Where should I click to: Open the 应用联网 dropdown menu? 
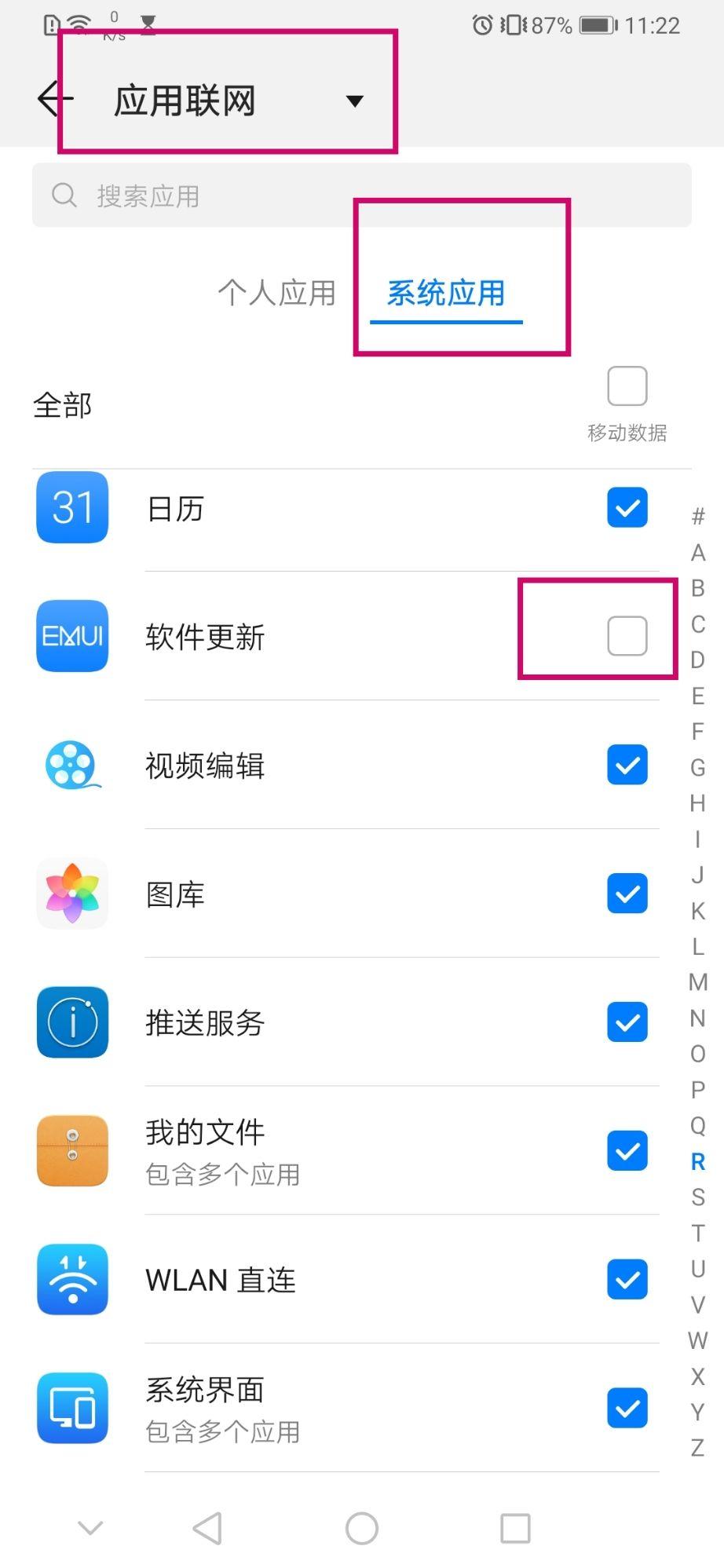point(354,101)
